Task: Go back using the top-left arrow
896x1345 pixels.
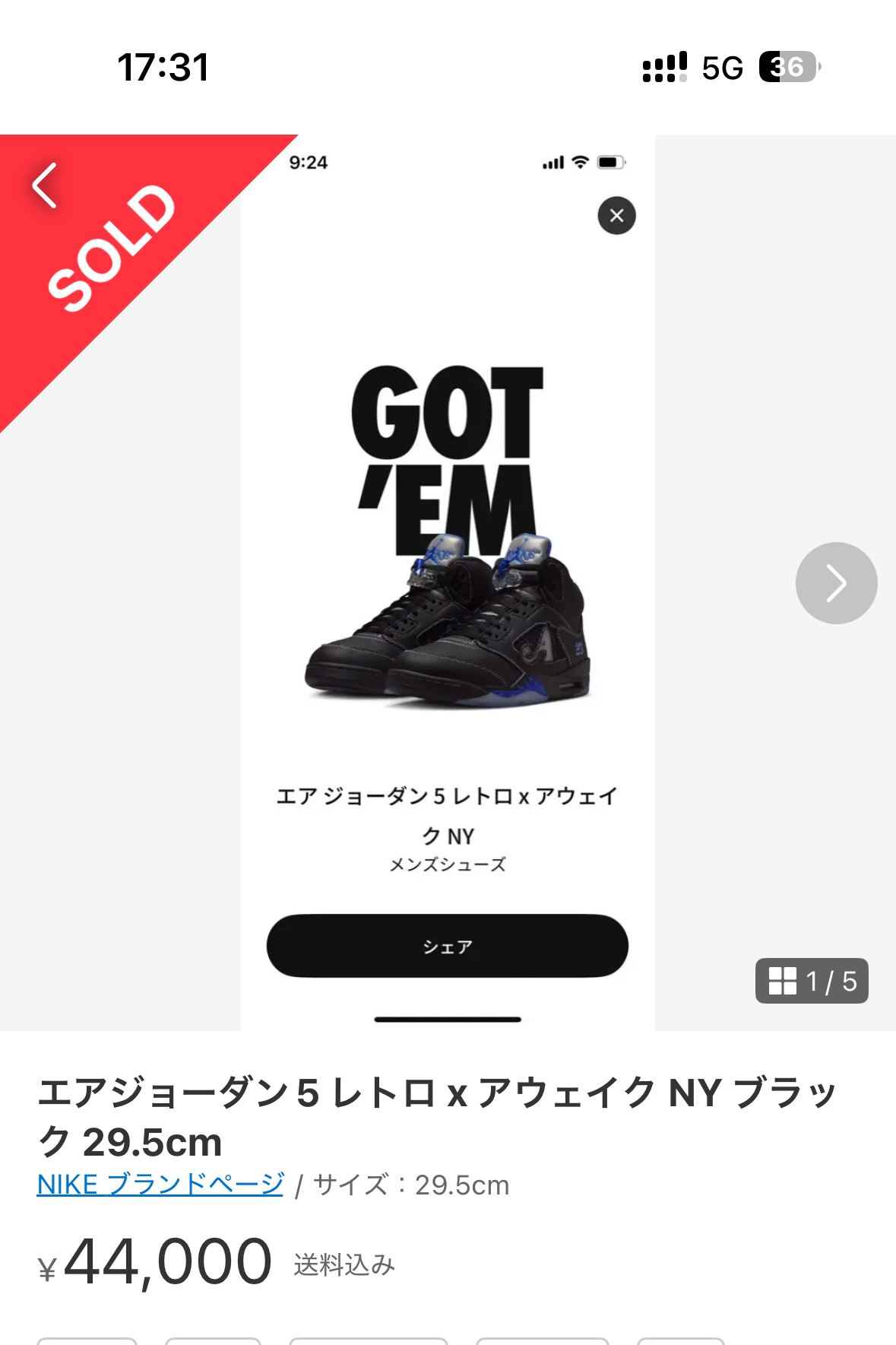Action: [46, 186]
